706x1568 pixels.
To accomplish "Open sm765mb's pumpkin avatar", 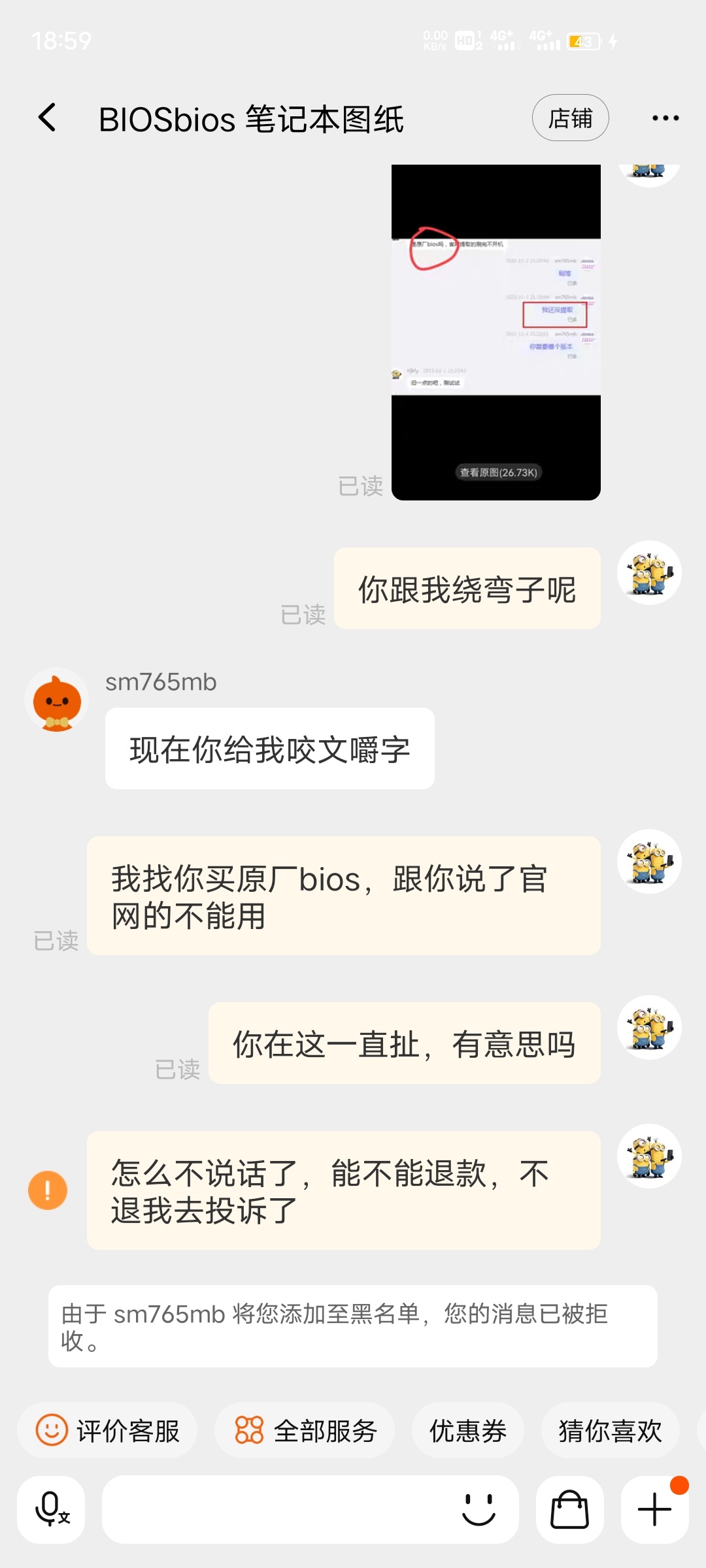I will point(57,700).
